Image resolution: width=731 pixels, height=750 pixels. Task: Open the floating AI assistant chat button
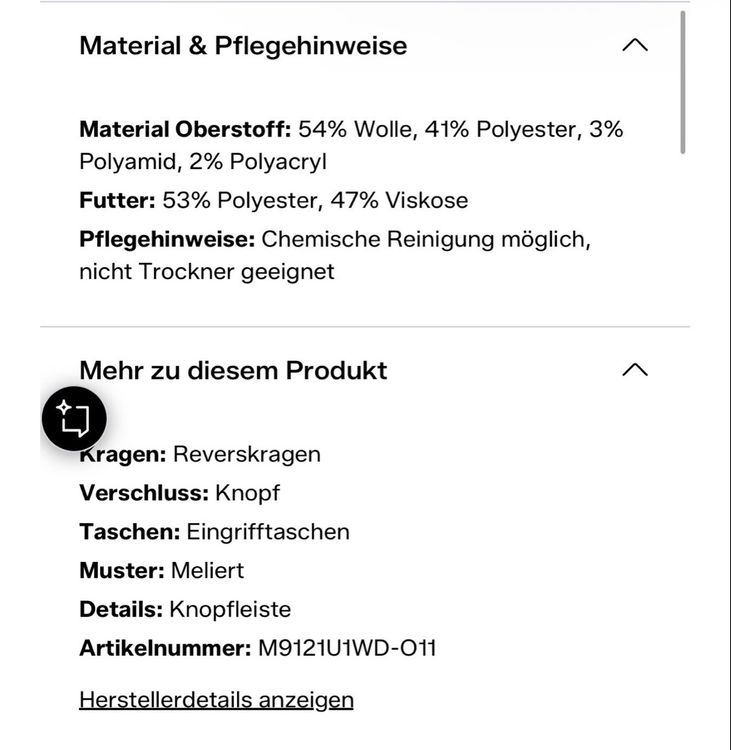point(74,419)
